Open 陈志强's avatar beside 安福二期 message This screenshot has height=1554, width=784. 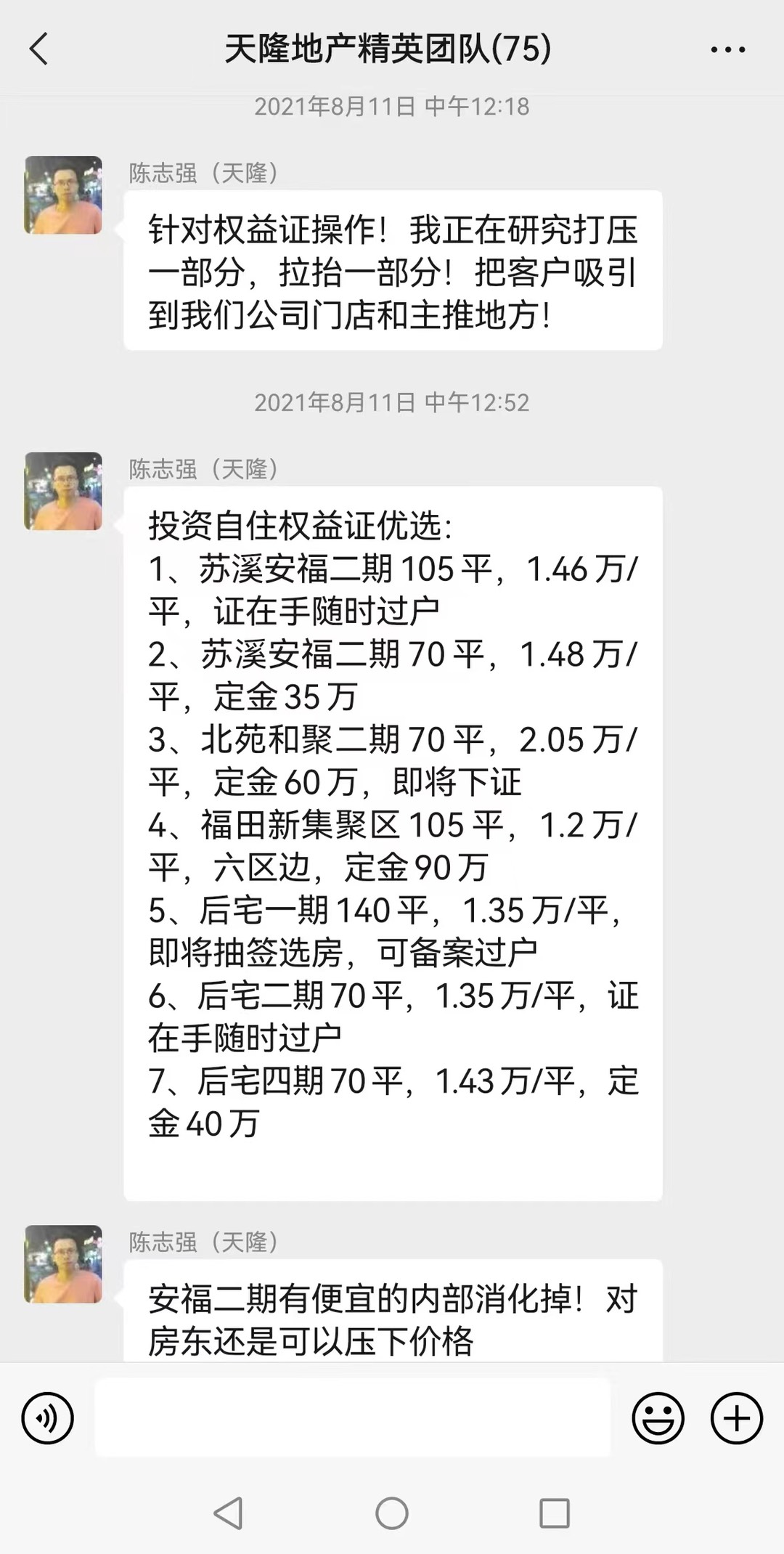tap(64, 1264)
